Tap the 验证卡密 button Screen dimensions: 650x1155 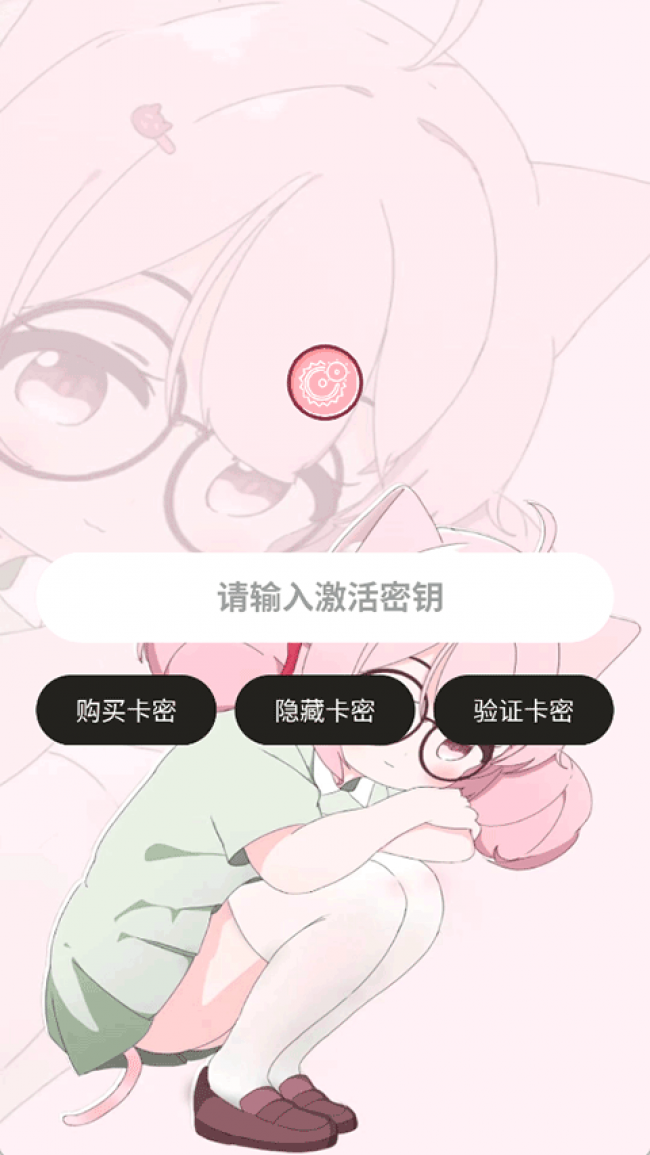coord(523,711)
